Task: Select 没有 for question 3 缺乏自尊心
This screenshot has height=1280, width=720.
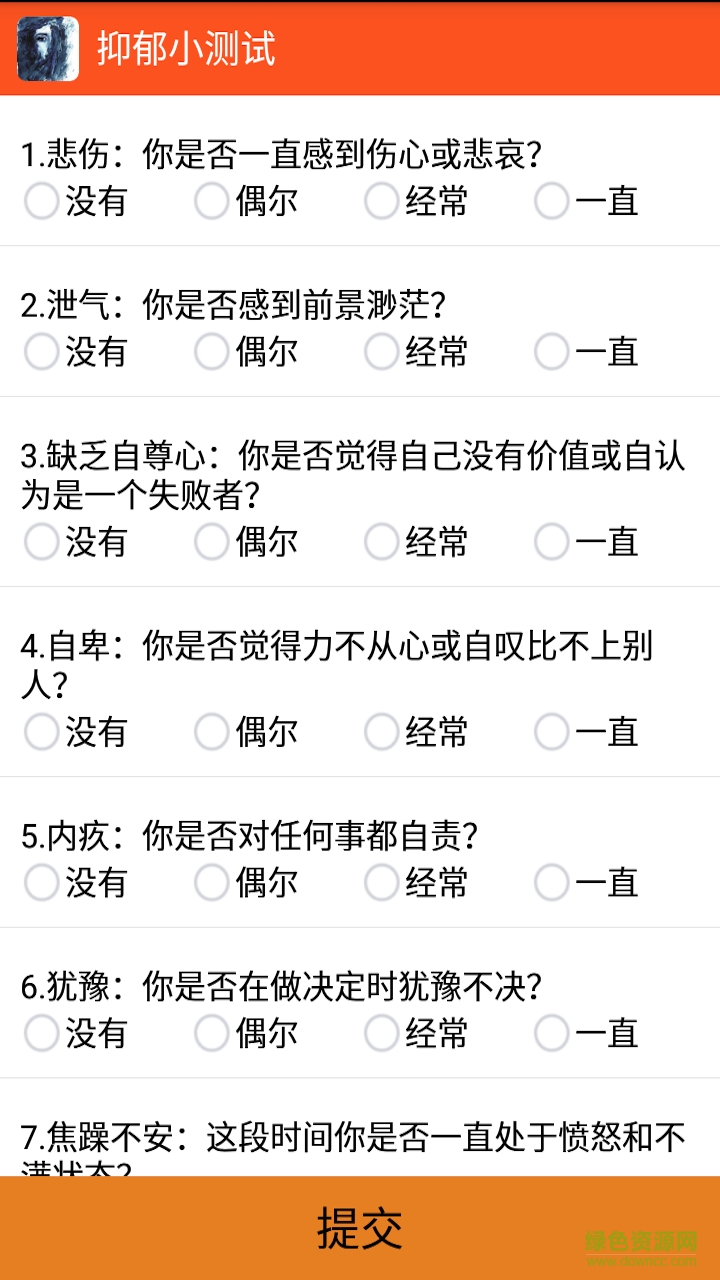Action: (x=40, y=543)
